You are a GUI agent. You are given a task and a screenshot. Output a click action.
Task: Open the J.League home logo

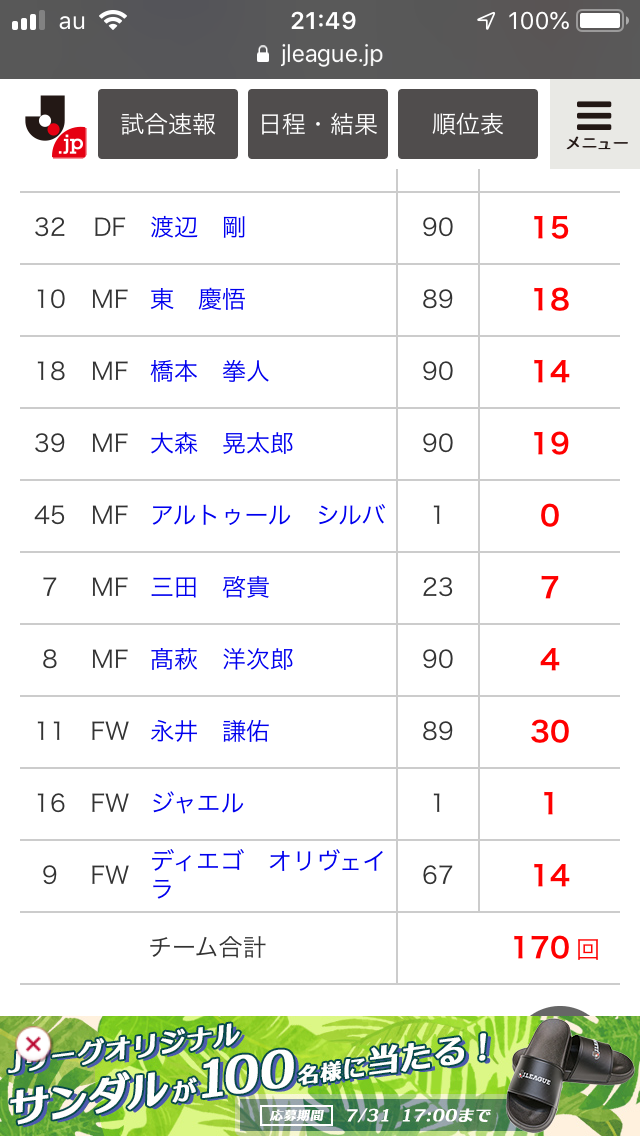(54, 125)
